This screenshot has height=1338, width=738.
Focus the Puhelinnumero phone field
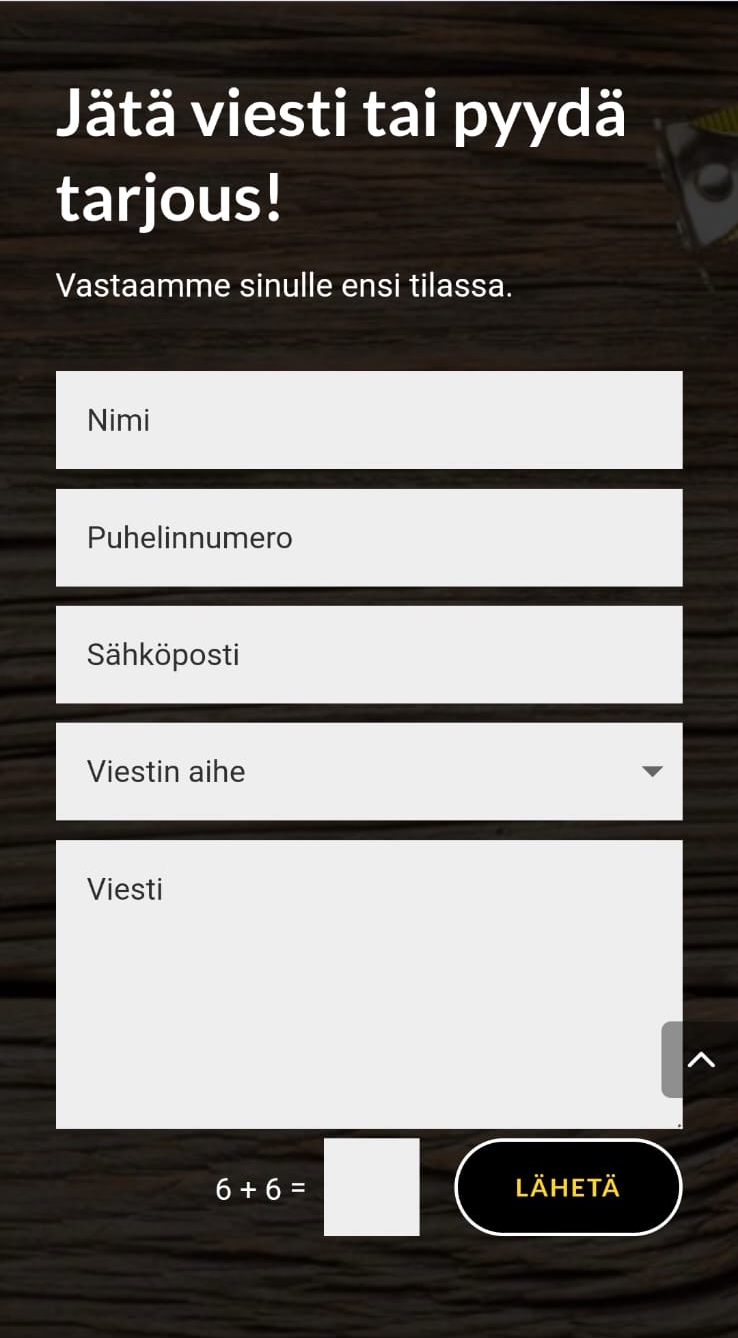369,538
